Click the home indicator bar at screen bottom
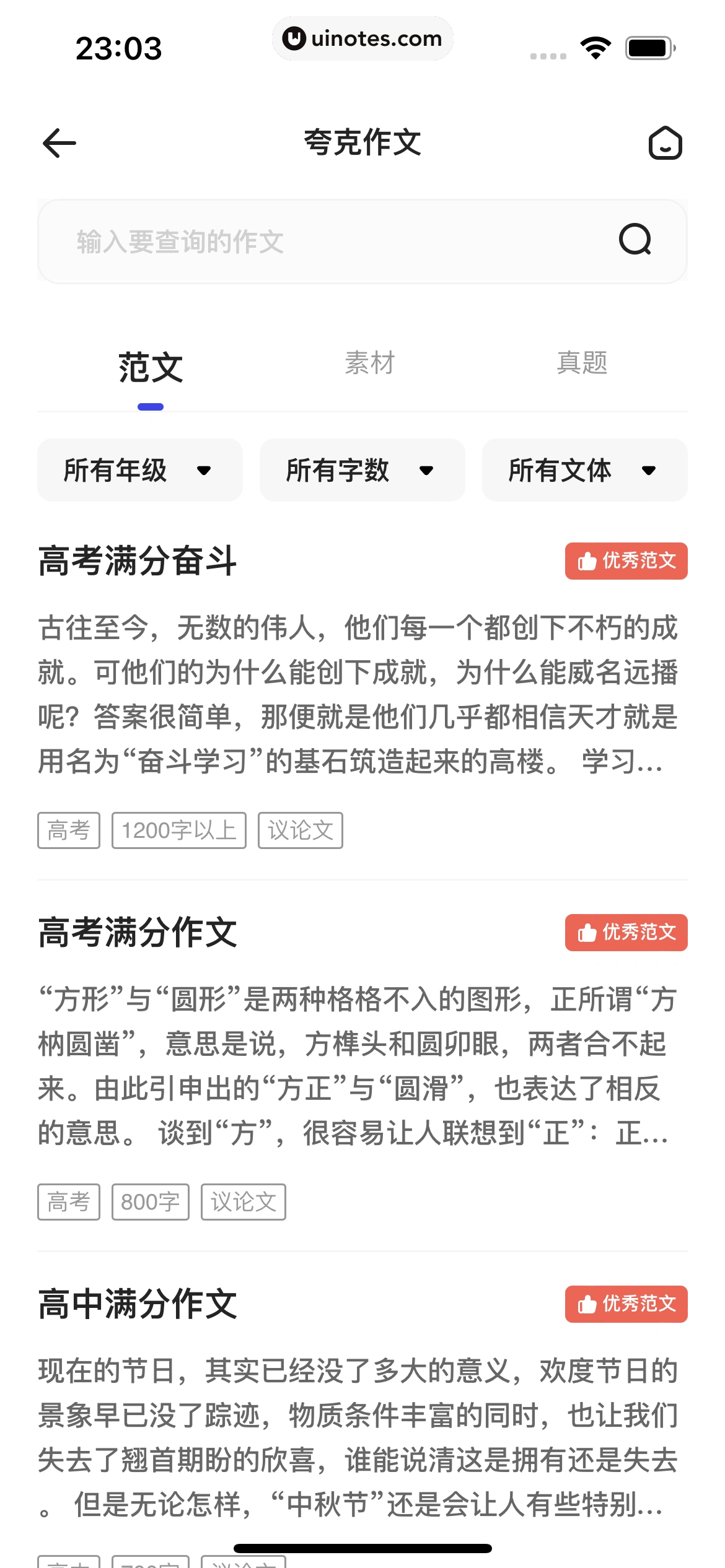The height and width of the screenshot is (1568, 725). [x=362, y=1548]
